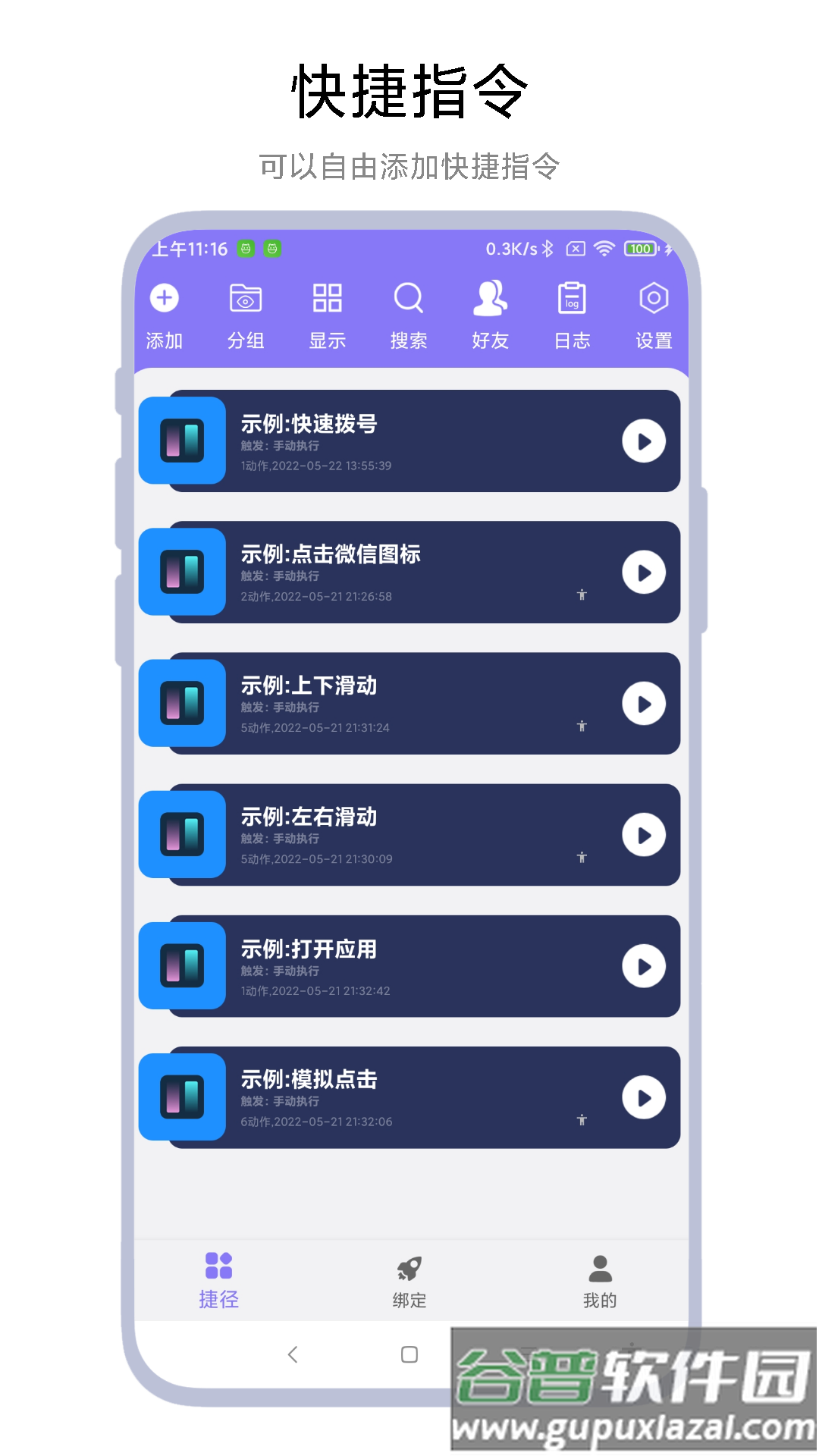The height and width of the screenshot is (1456, 819).
Task: Tap the accessibility figure on 示例:点击微信图标
Action: pyautogui.click(x=582, y=596)
